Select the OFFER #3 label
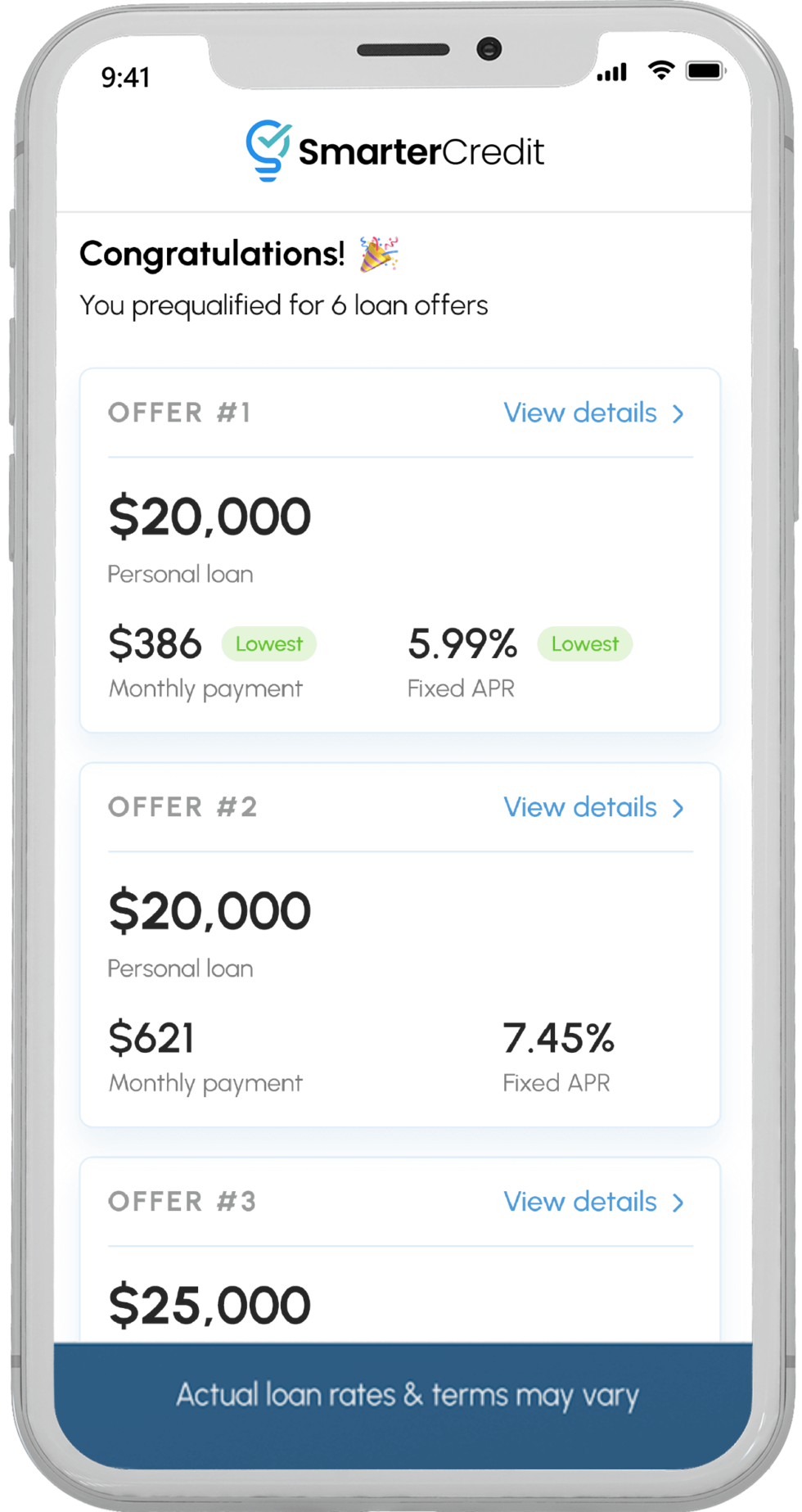This screenshot has width=802, height=1512. point(181,1202)
